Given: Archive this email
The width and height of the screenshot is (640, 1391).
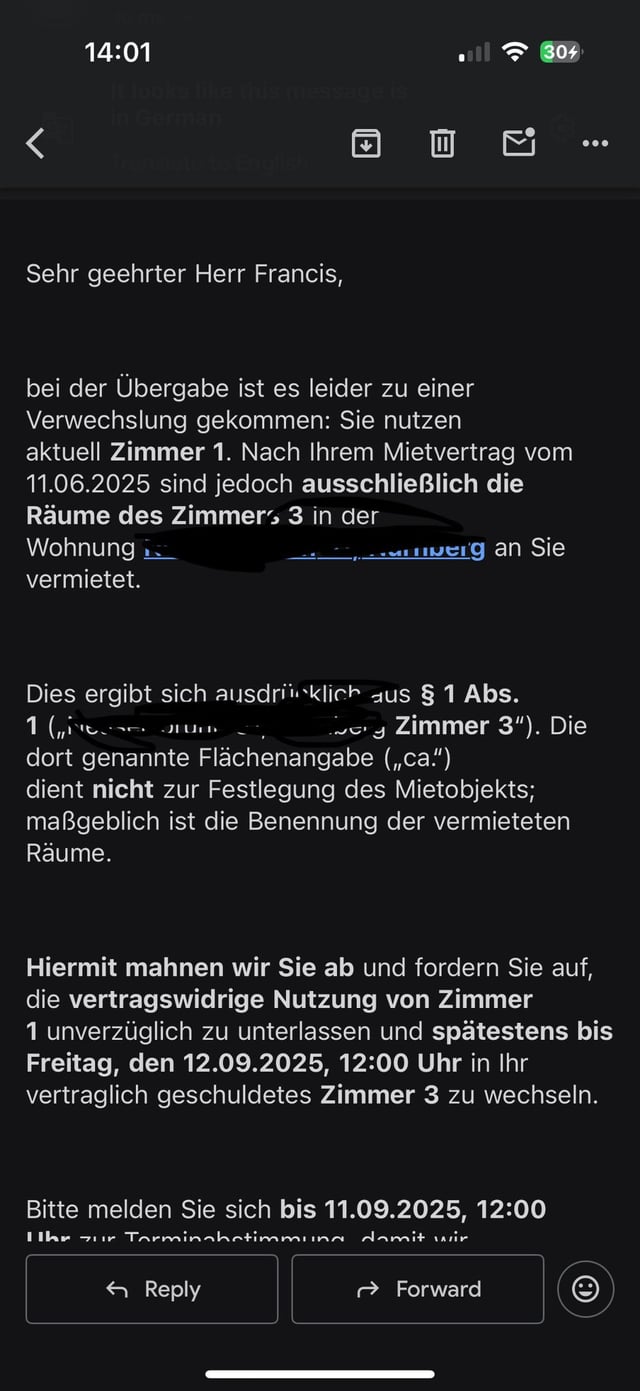Looking at the screenshot, I should 366,144.
